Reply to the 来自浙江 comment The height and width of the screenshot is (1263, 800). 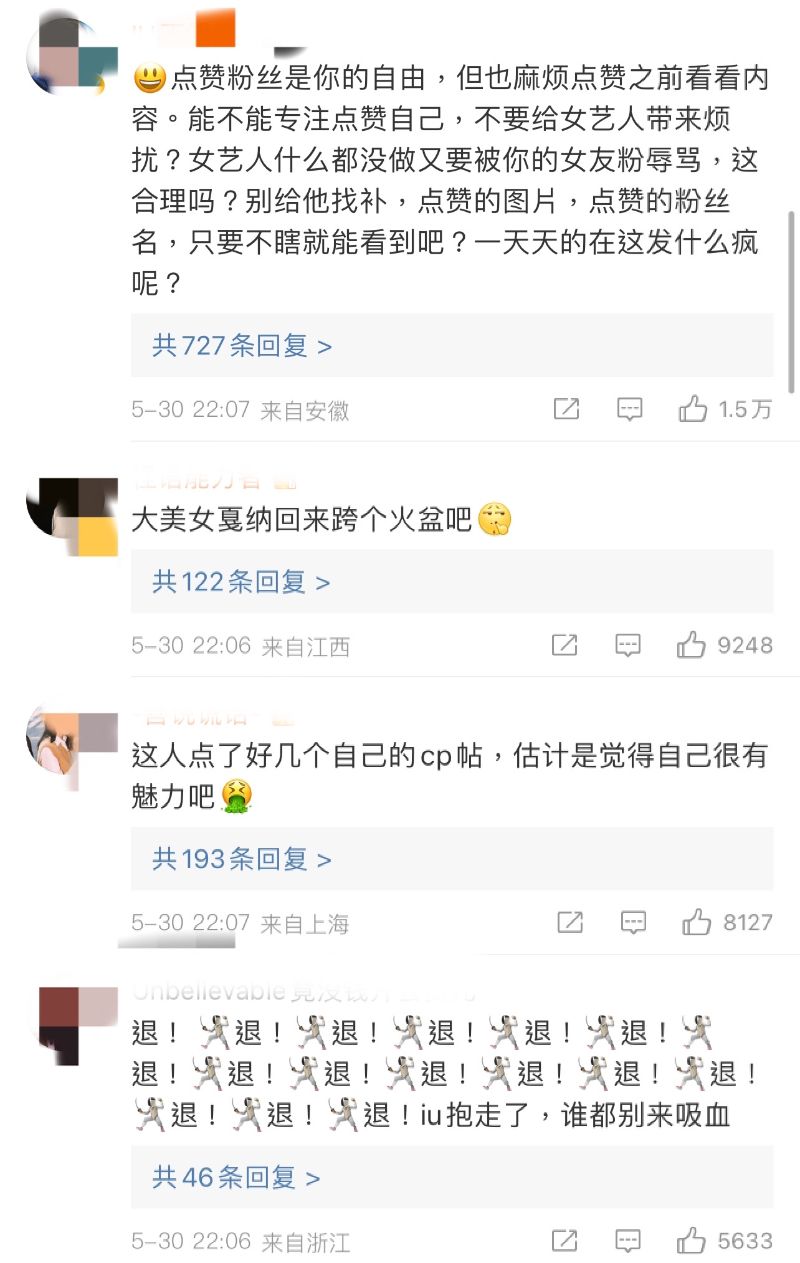click(x=628, y=1242)
